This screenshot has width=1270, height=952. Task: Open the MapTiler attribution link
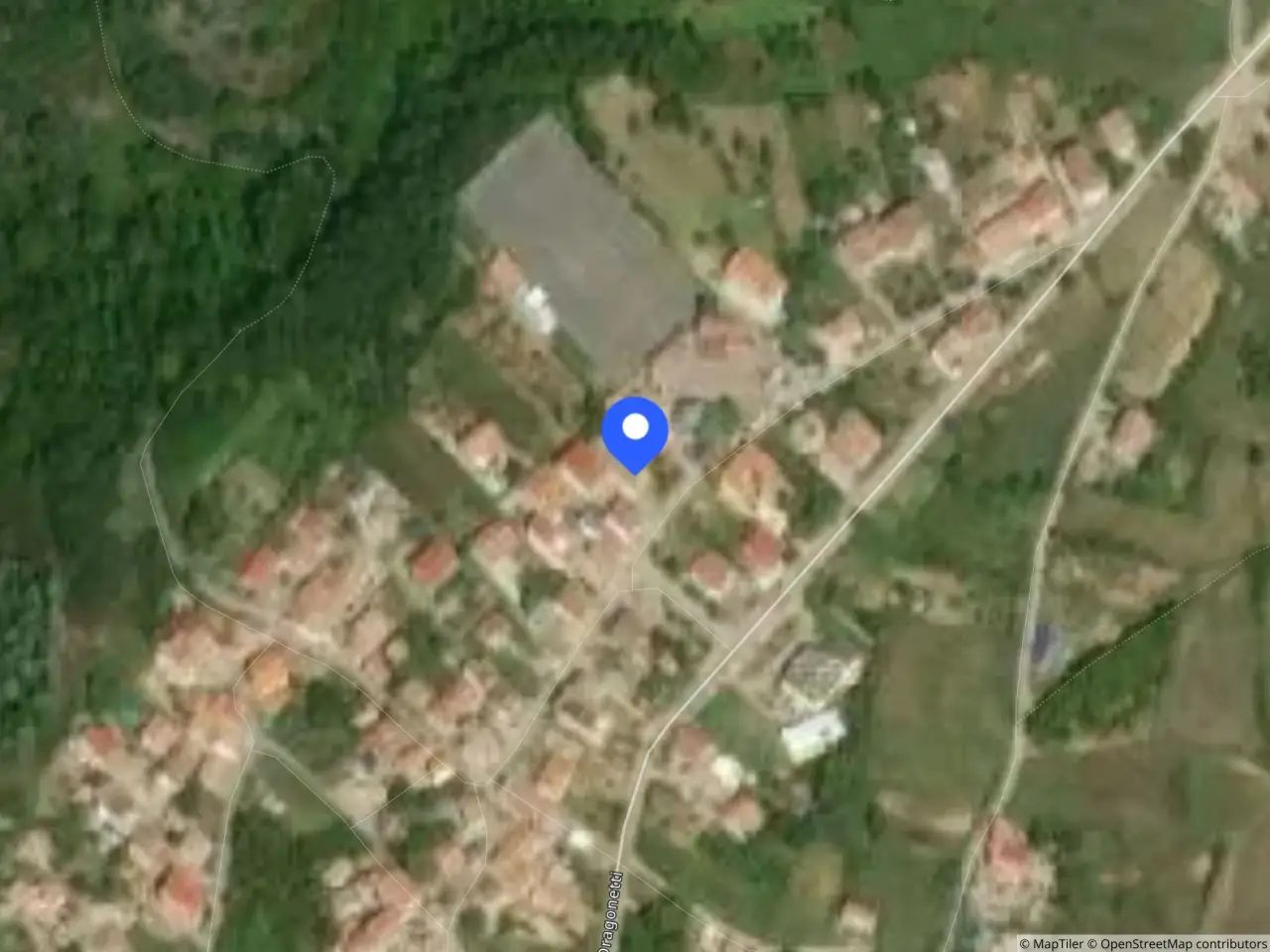(1052, 944)
